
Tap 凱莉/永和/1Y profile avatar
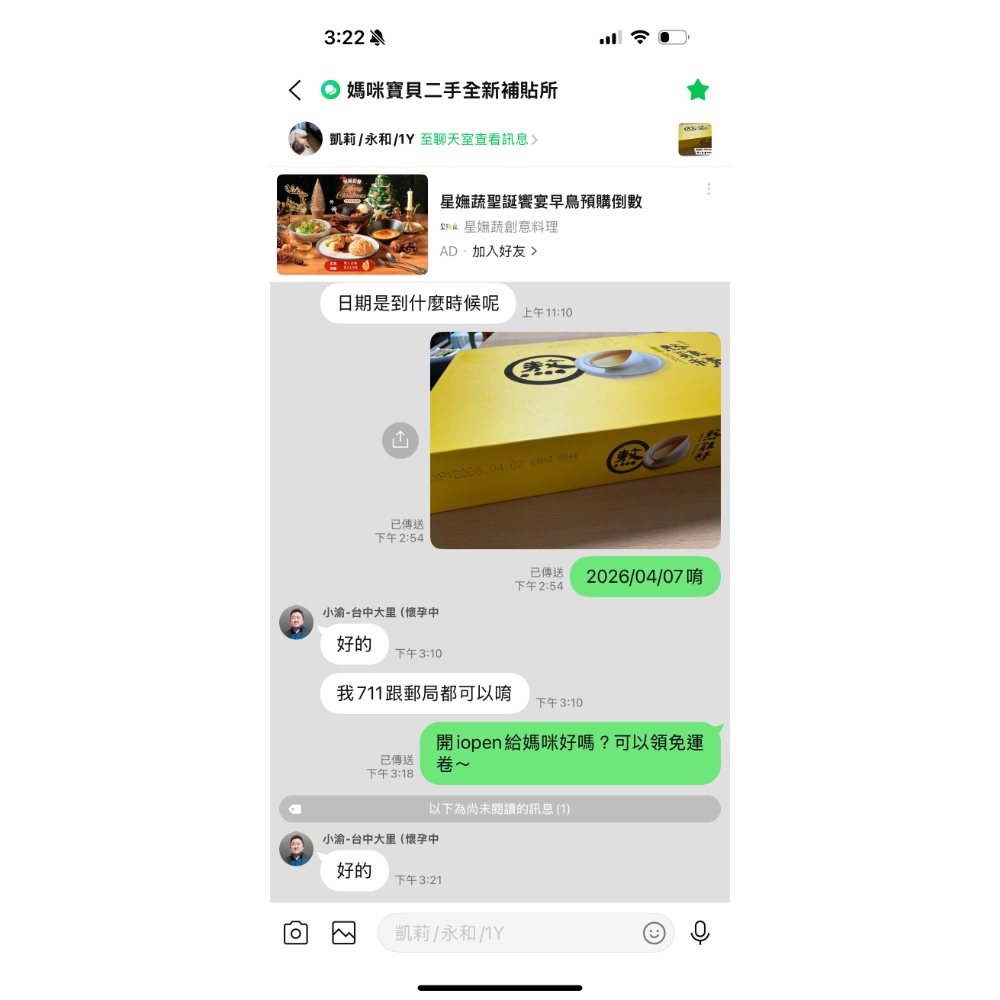(305, 139)
